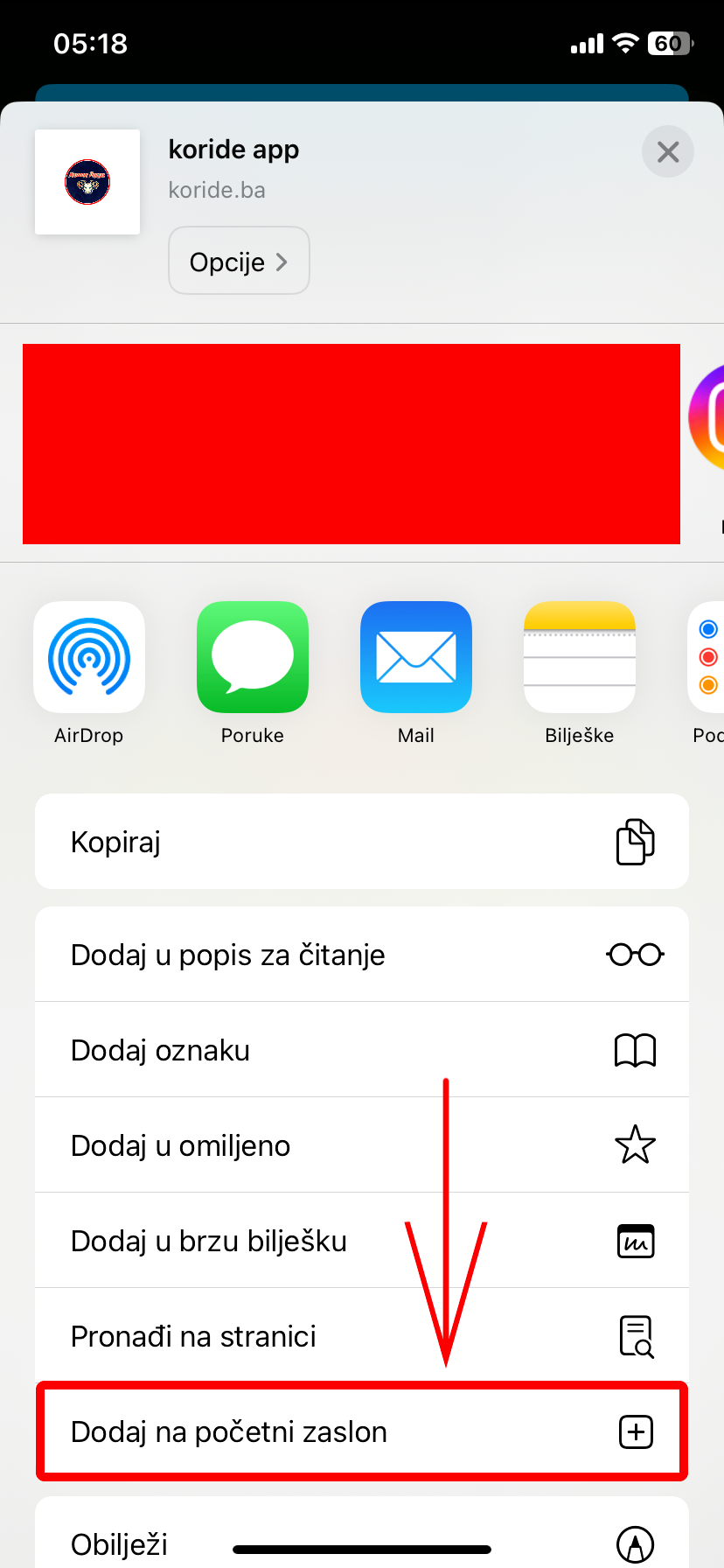The height and width of the screenshot is (1568, 724).
Task: Open the Opcije options
Action: tap(239, 262)
